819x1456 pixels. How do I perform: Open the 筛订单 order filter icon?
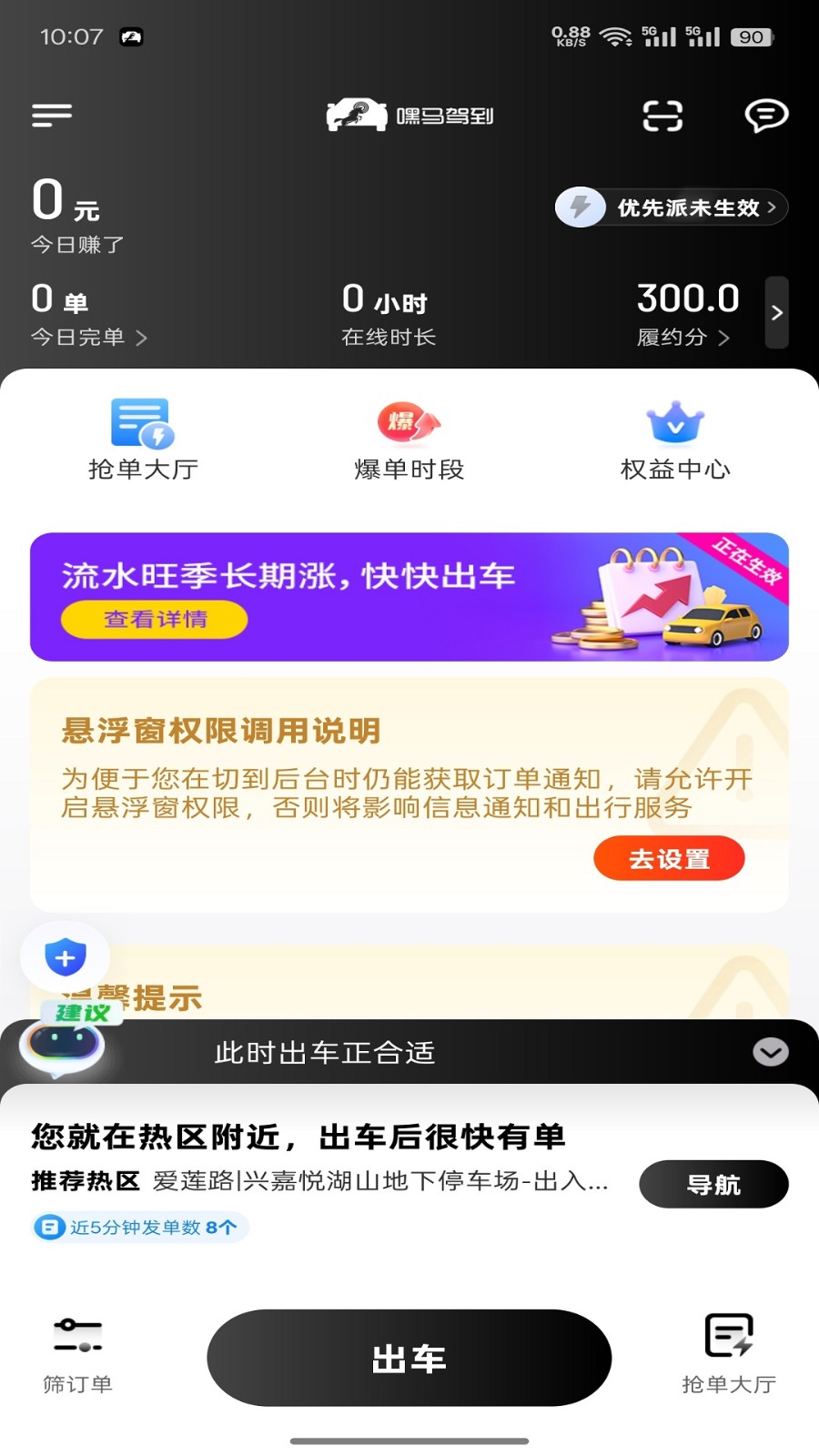coord(77,1334)
